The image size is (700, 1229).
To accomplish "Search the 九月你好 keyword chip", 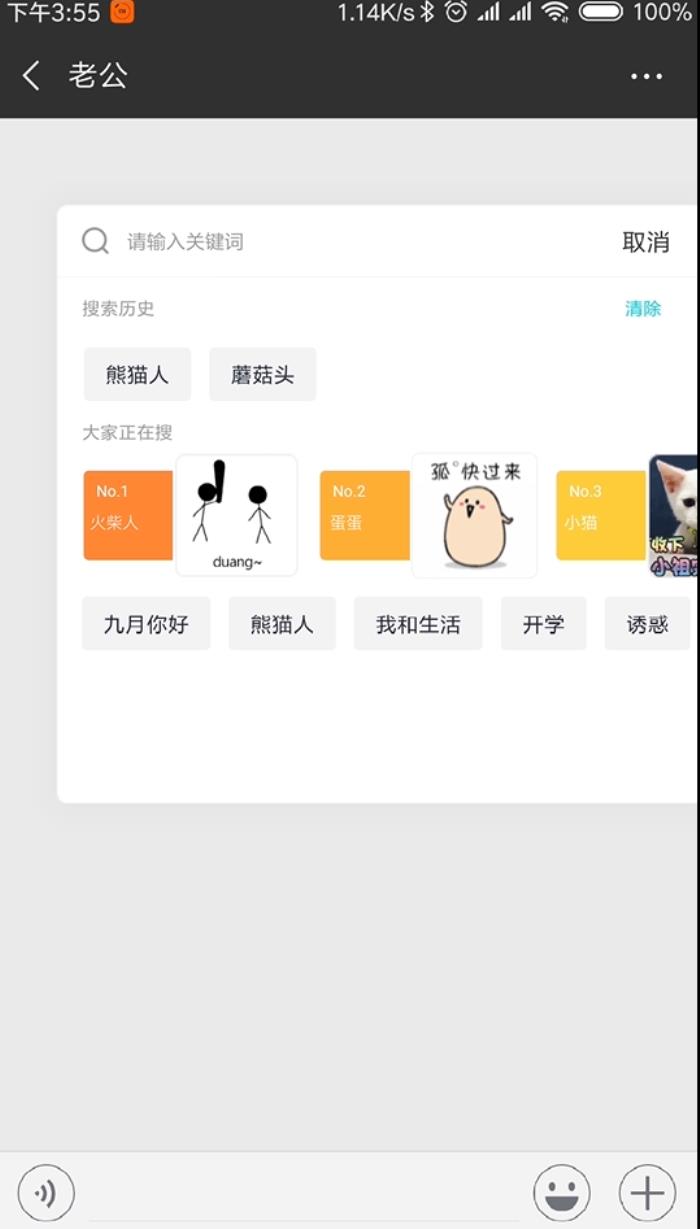I will click(146, 625).
